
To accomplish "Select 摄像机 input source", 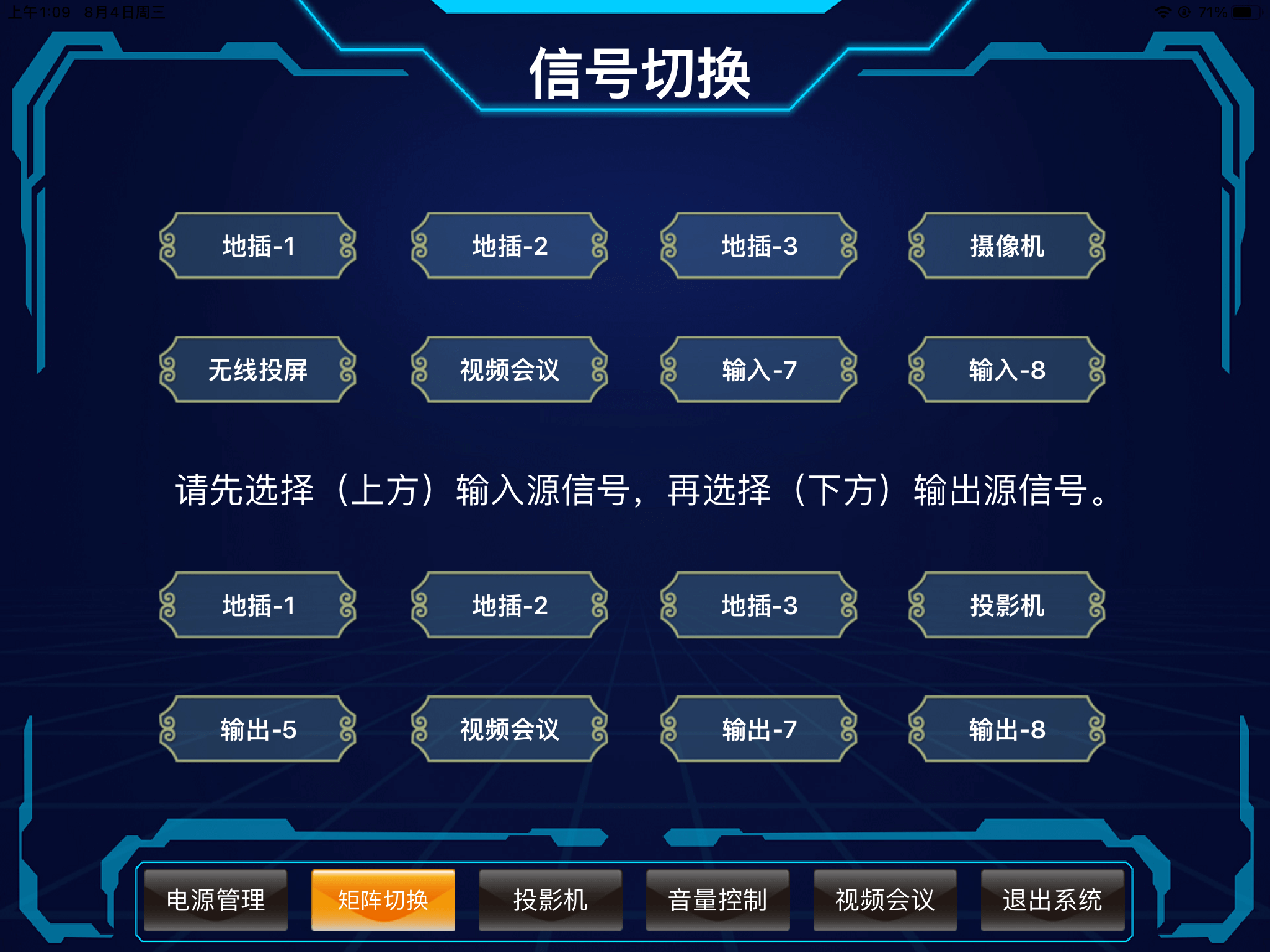I will pos(1006,246).
